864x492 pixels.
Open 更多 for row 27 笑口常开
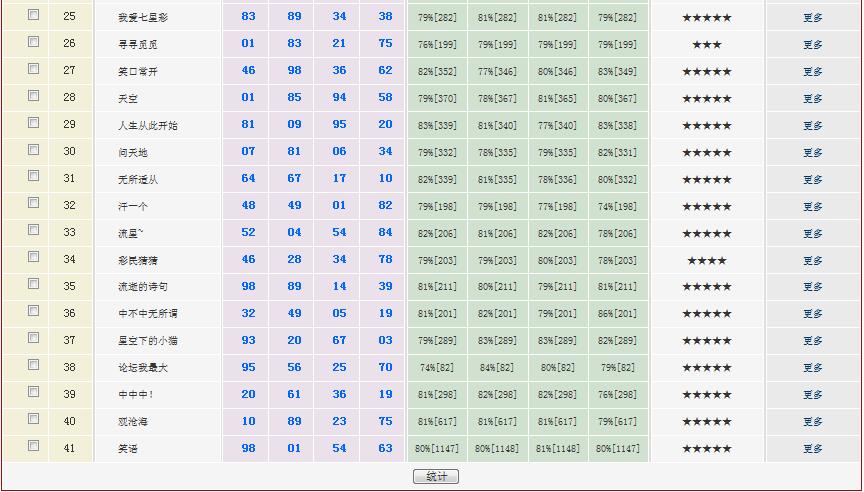coord(813,72)
